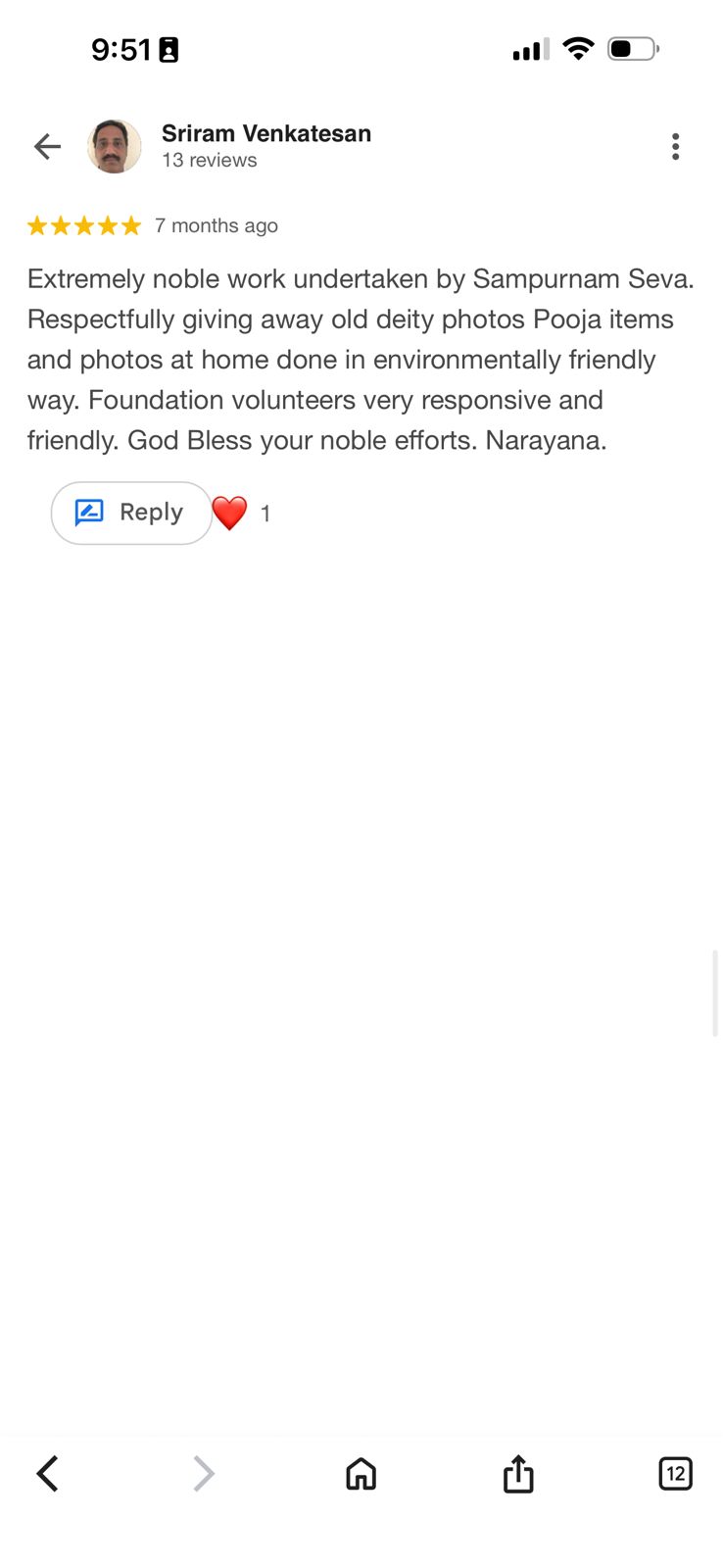723x1568 pixels.
Task: Go back using the top arrow
Action: (47, 147)
